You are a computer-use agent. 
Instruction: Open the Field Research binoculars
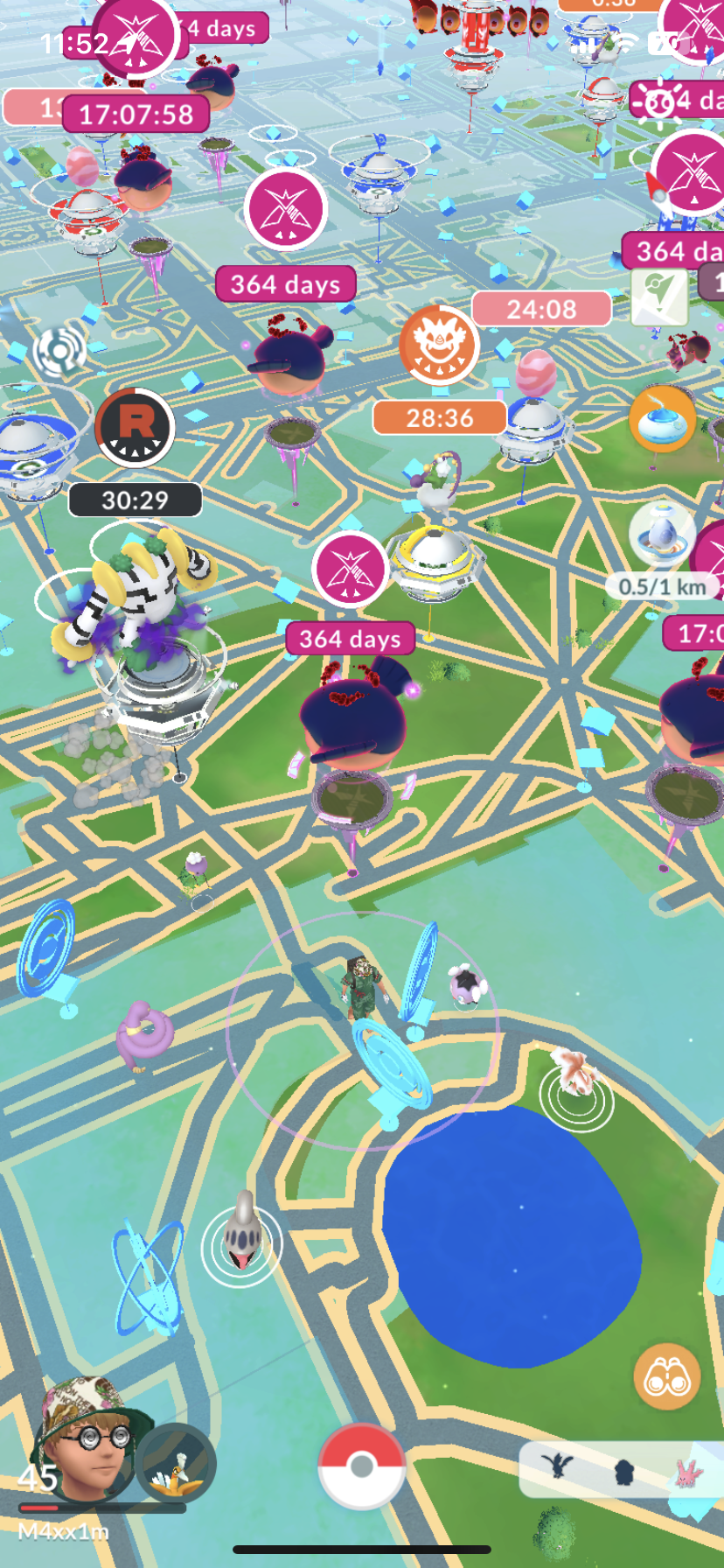tap(666, 1378)
